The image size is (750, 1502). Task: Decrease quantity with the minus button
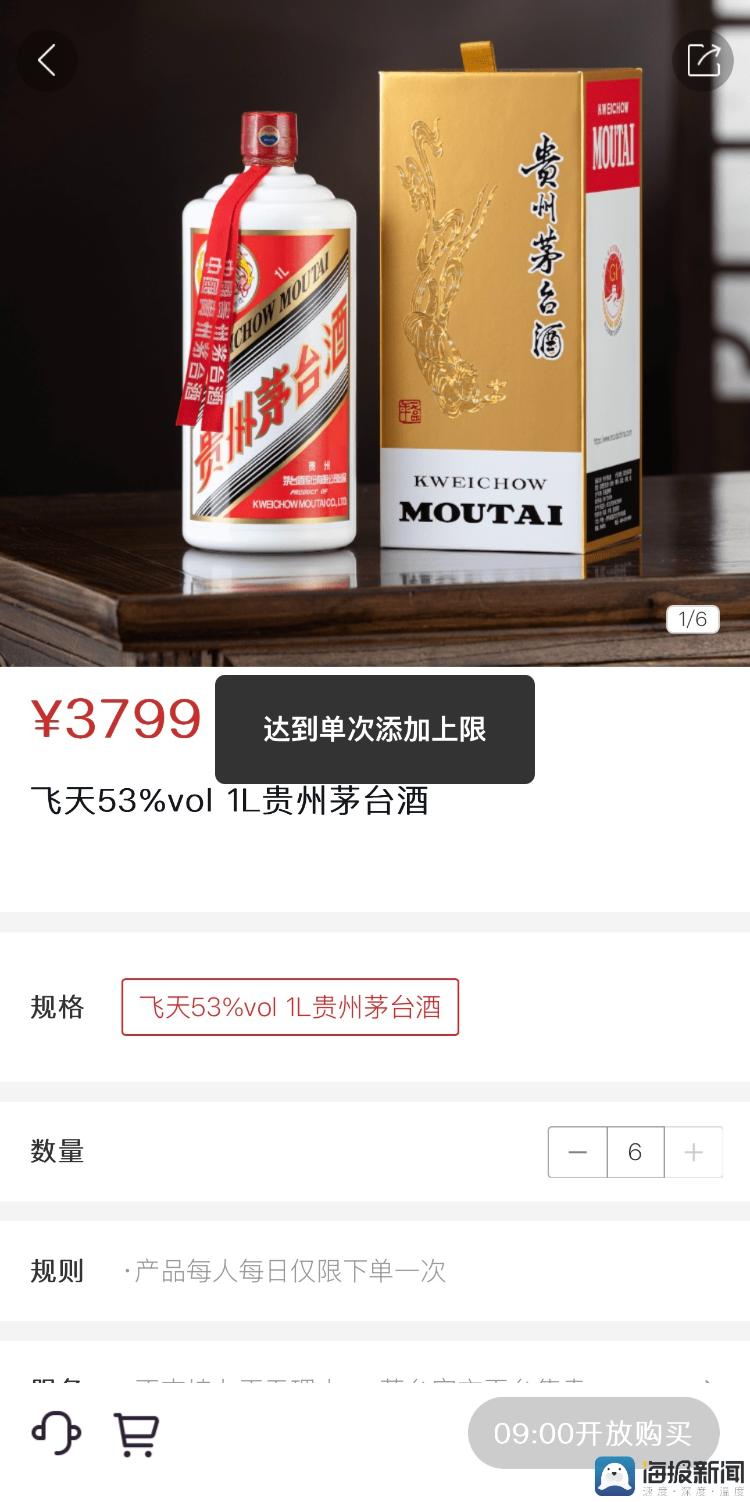click(577, 1152)
